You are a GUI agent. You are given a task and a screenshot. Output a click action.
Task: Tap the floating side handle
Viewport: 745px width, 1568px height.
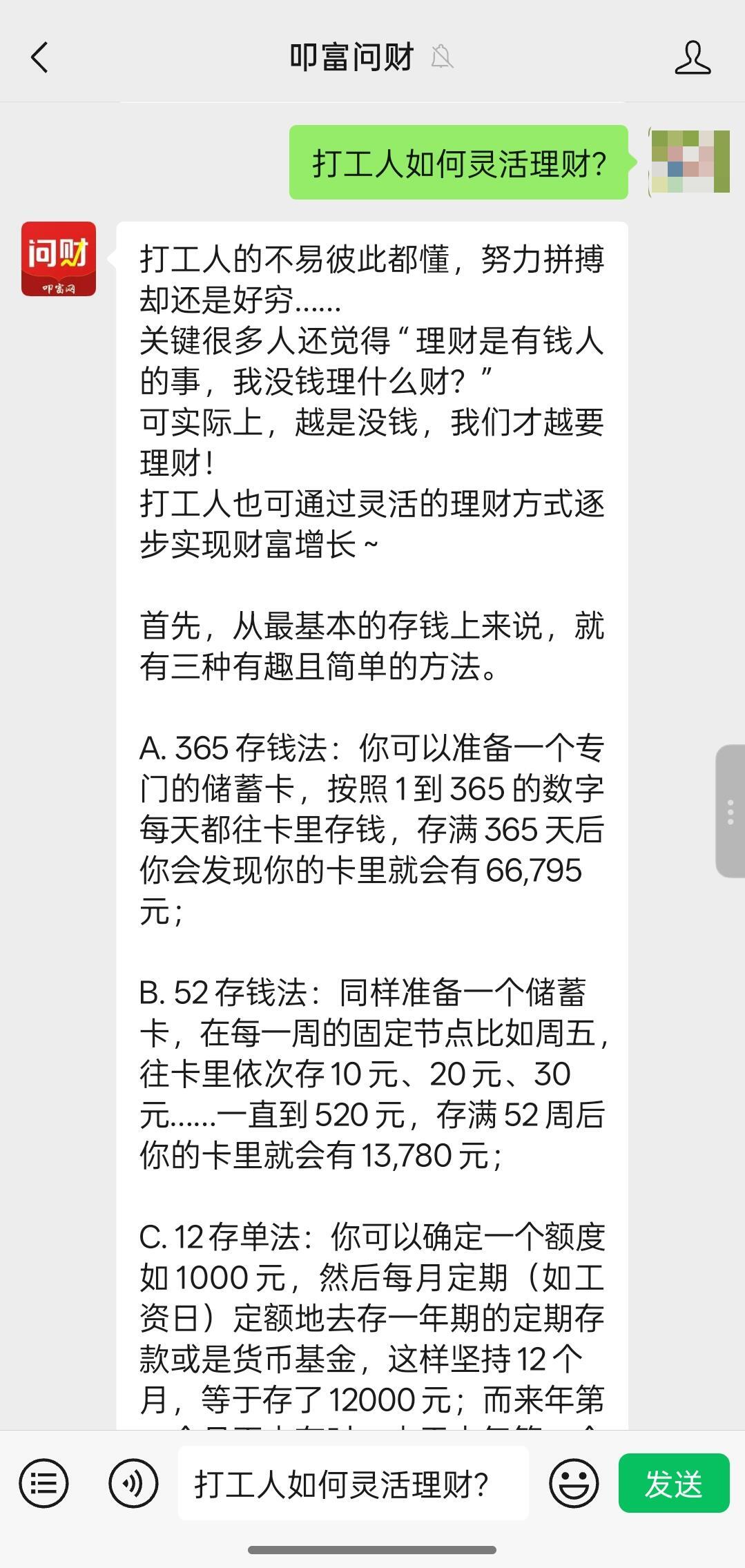tap(730, 811)
